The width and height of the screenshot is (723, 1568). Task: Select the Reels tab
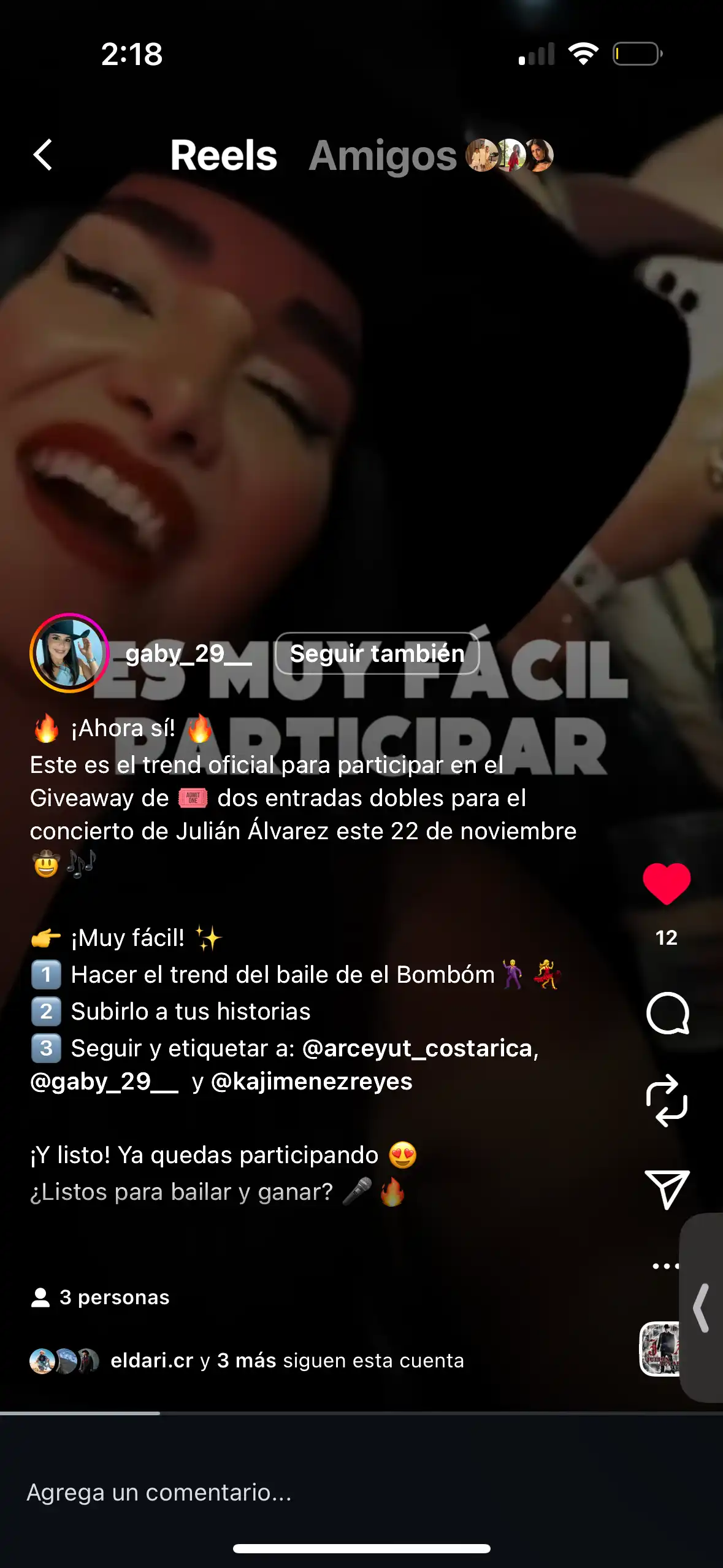point(223,155)
